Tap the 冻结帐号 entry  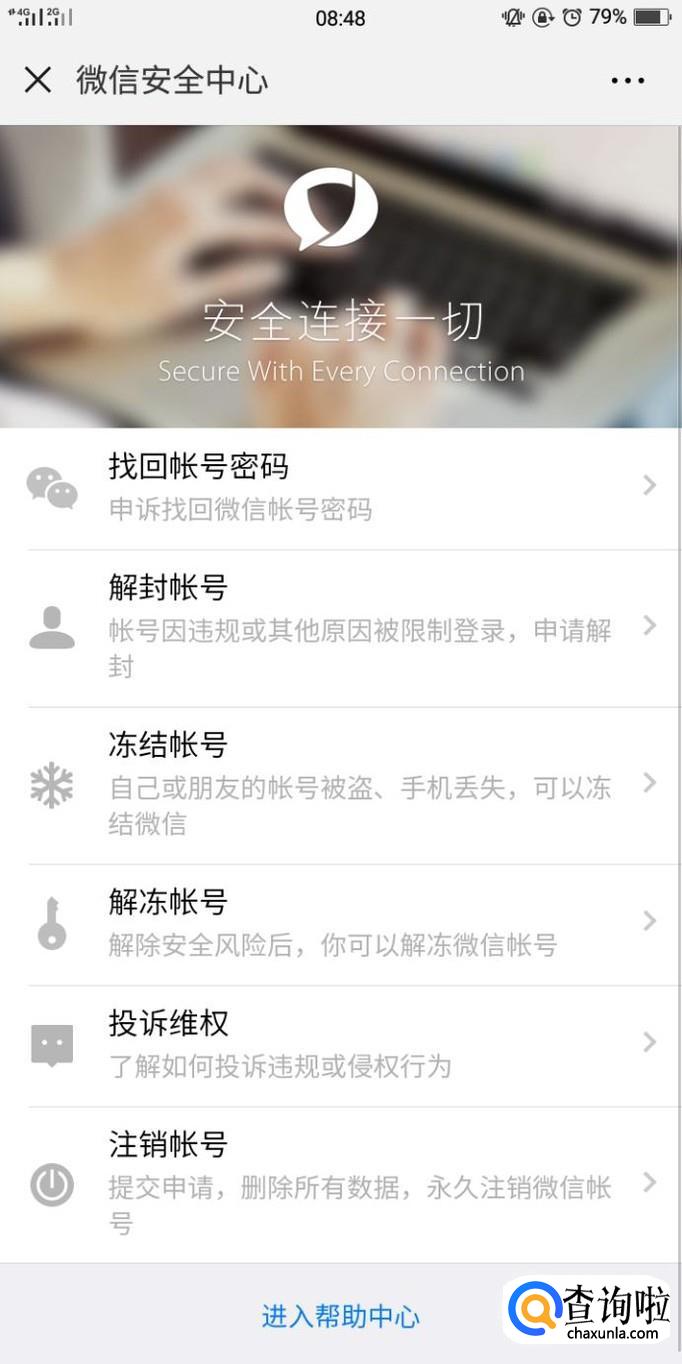[x=340, y=785]
